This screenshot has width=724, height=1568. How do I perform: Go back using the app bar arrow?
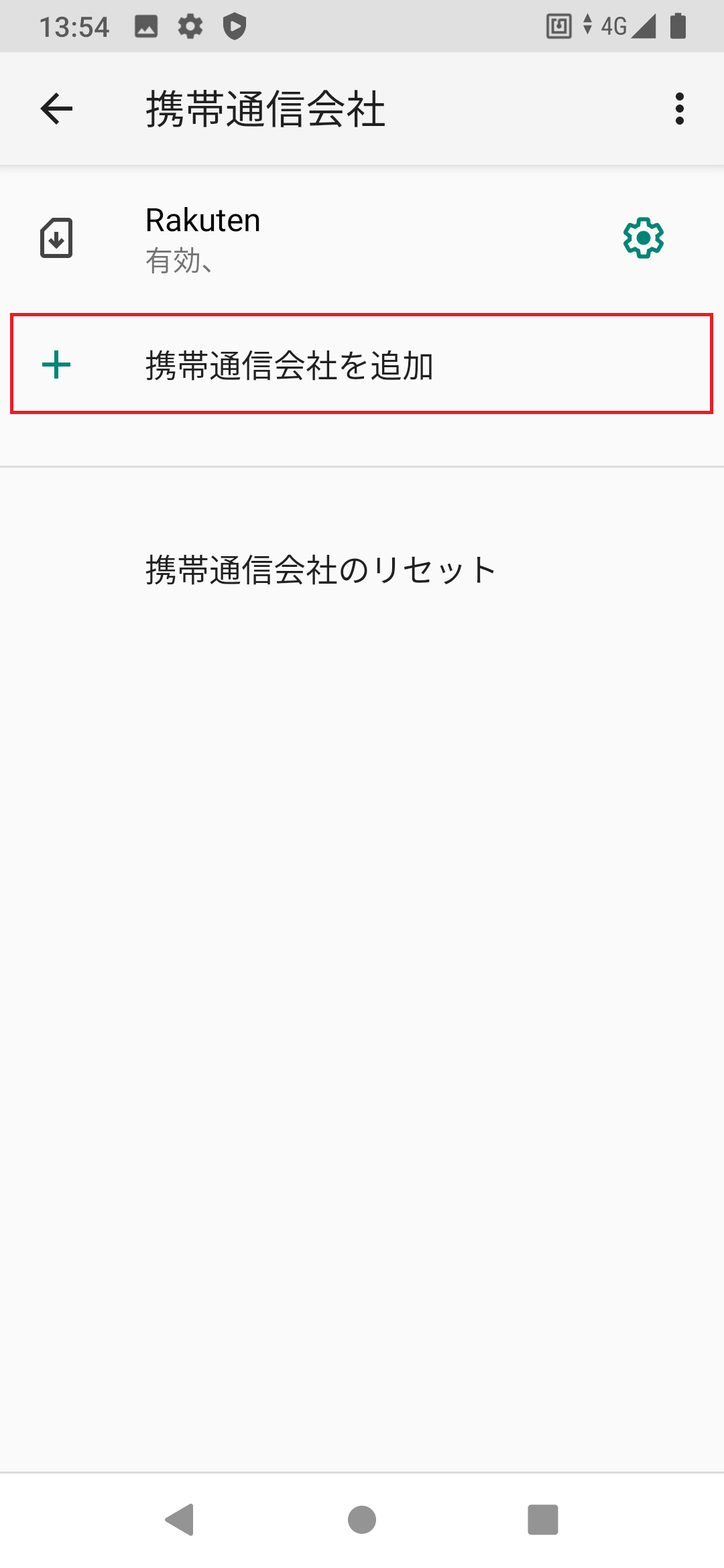click(x=56, y=109)
